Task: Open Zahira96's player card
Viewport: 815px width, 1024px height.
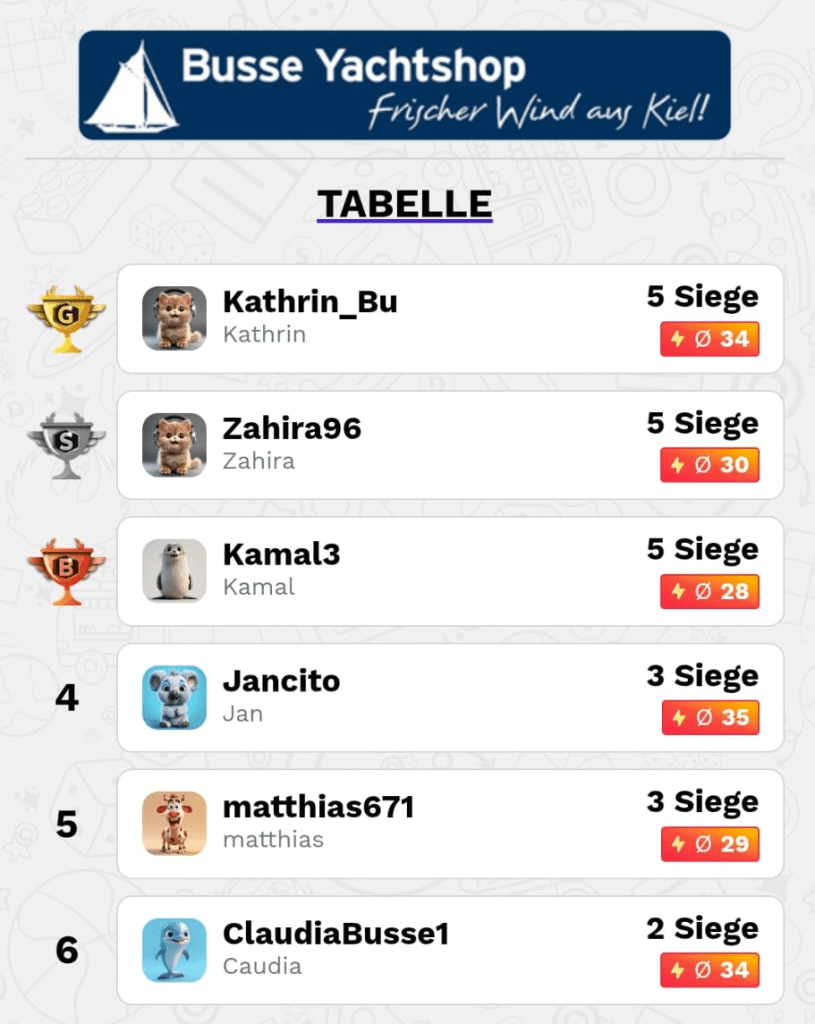Action: [x=449, y=445]
